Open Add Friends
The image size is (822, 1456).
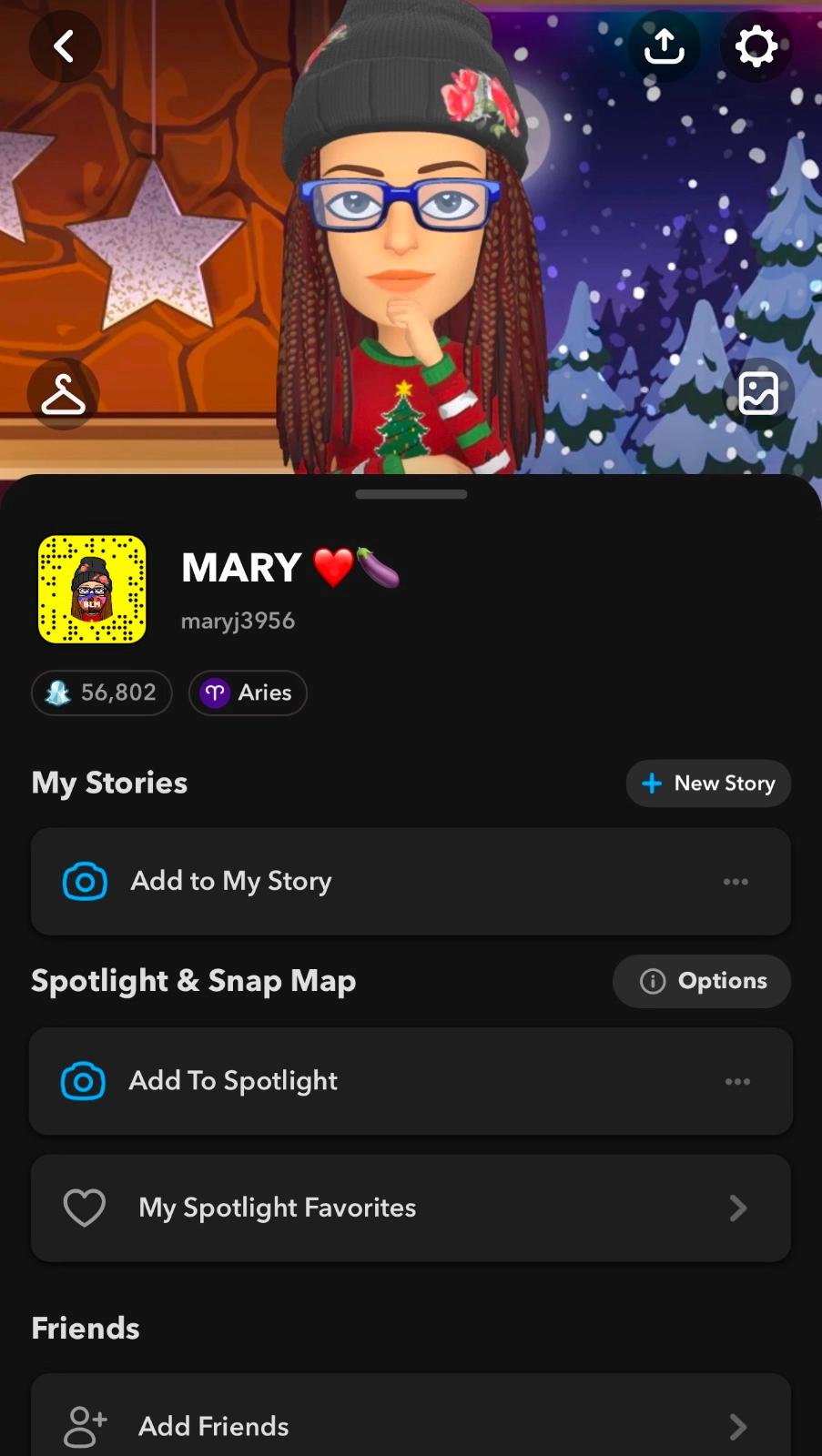(x=411, y=1425)
